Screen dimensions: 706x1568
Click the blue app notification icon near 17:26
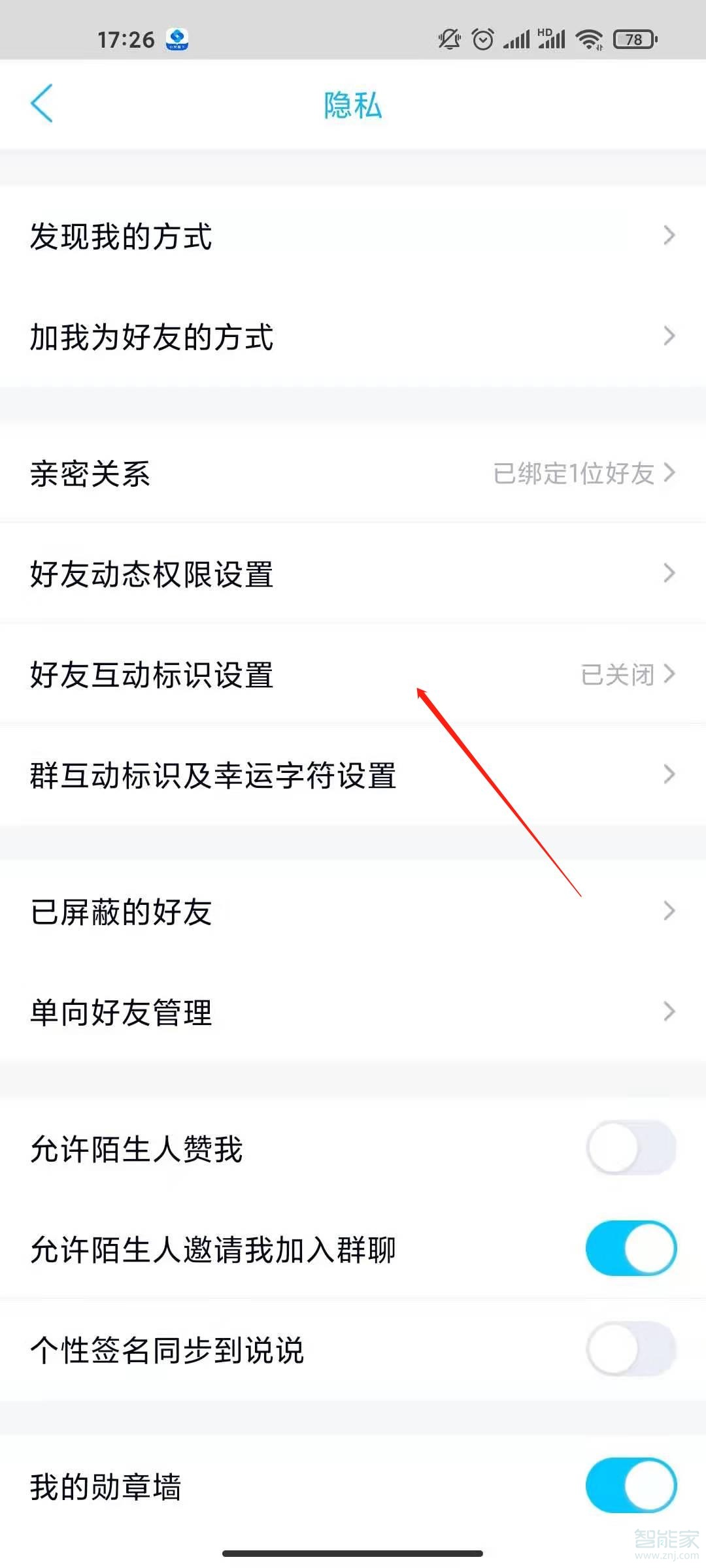[176, 39]
